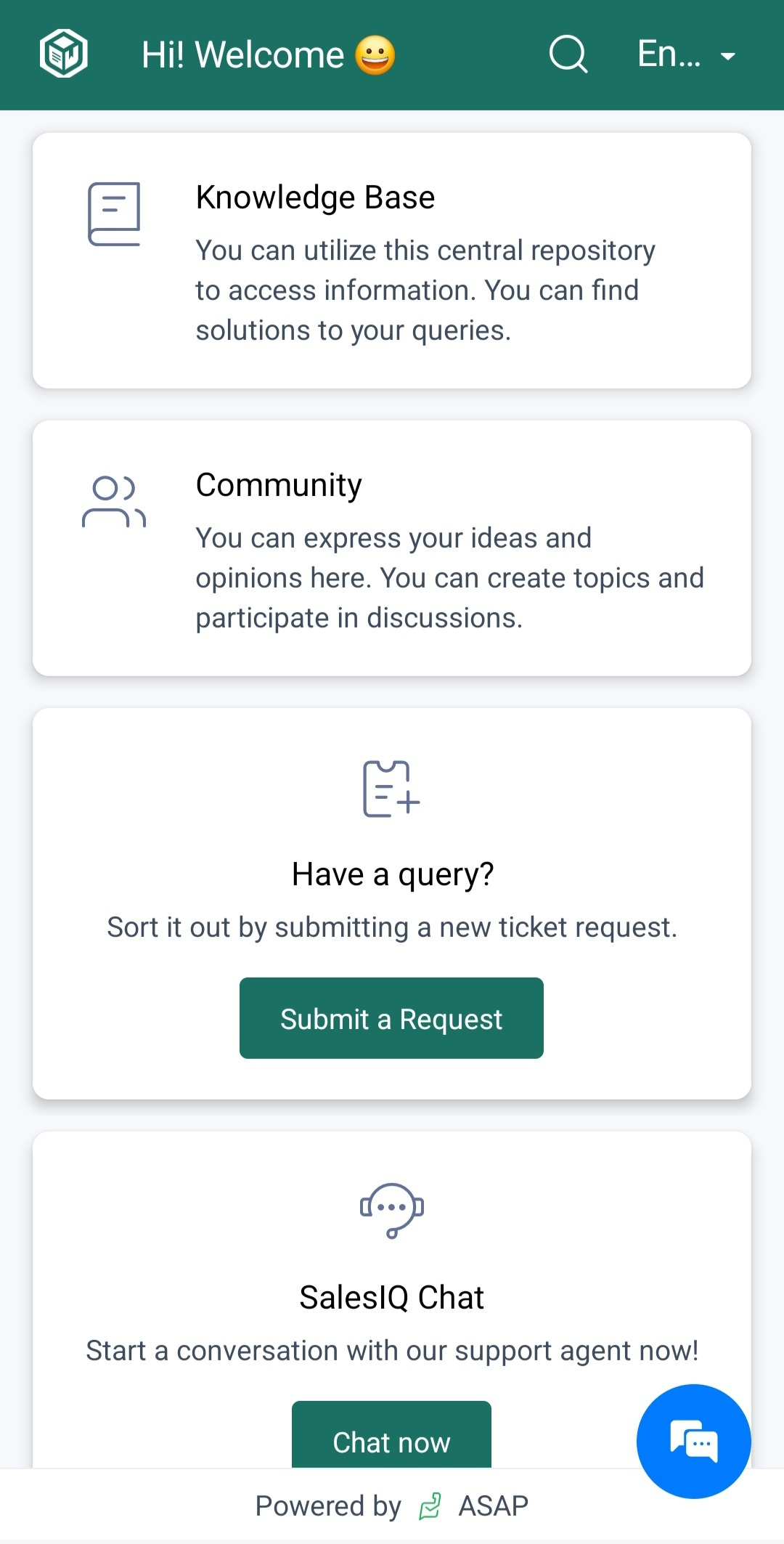Open the Community card

(392, 548)
